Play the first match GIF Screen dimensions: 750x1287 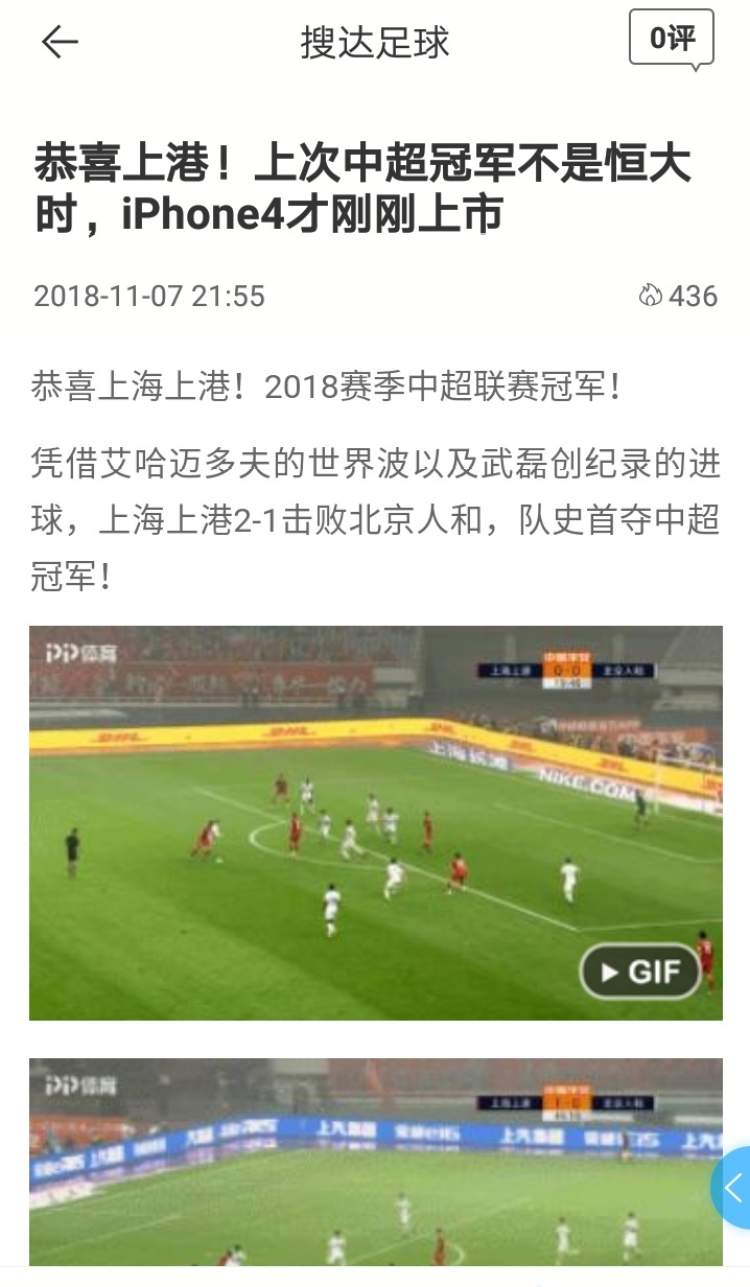(x=641, y=971)
